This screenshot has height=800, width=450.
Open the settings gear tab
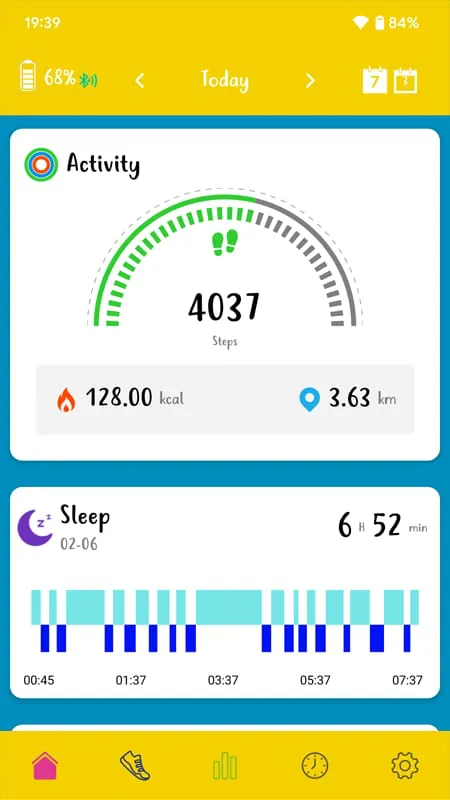point(405,765)
